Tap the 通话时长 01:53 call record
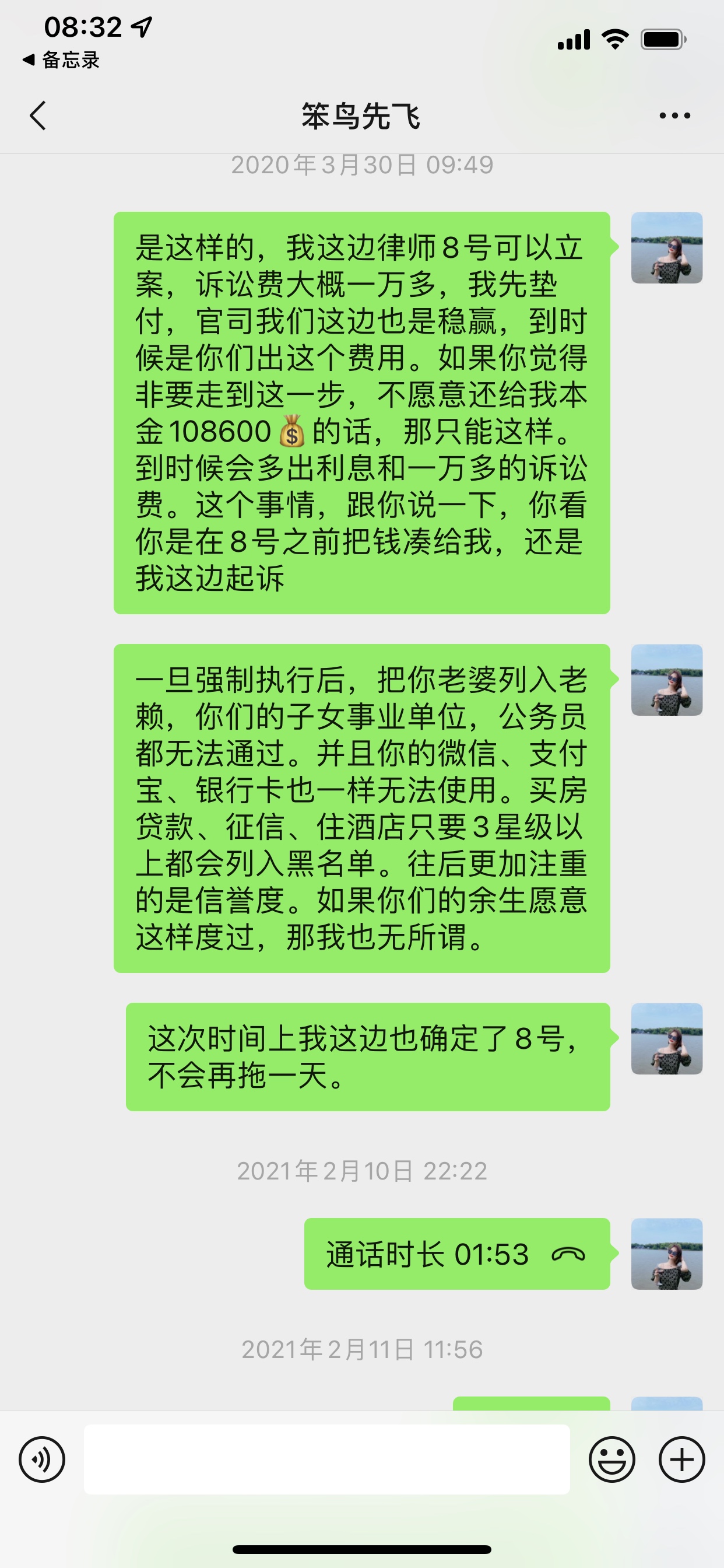 pos(456,1254)
